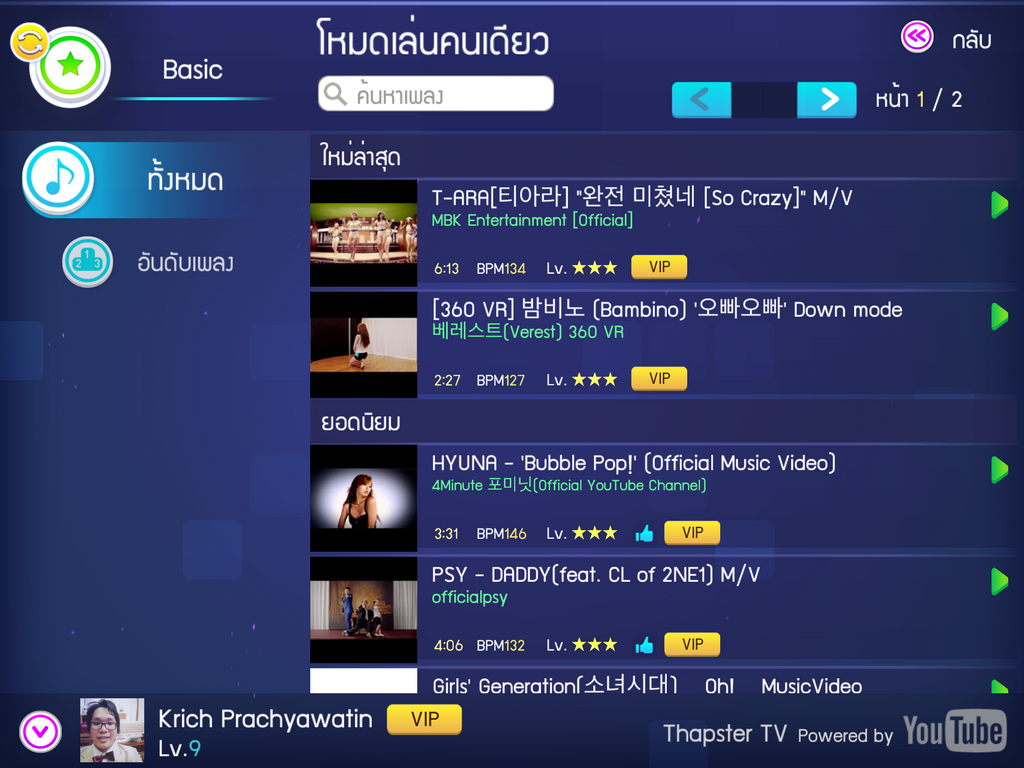Open the song search field

tap(436, 95)
